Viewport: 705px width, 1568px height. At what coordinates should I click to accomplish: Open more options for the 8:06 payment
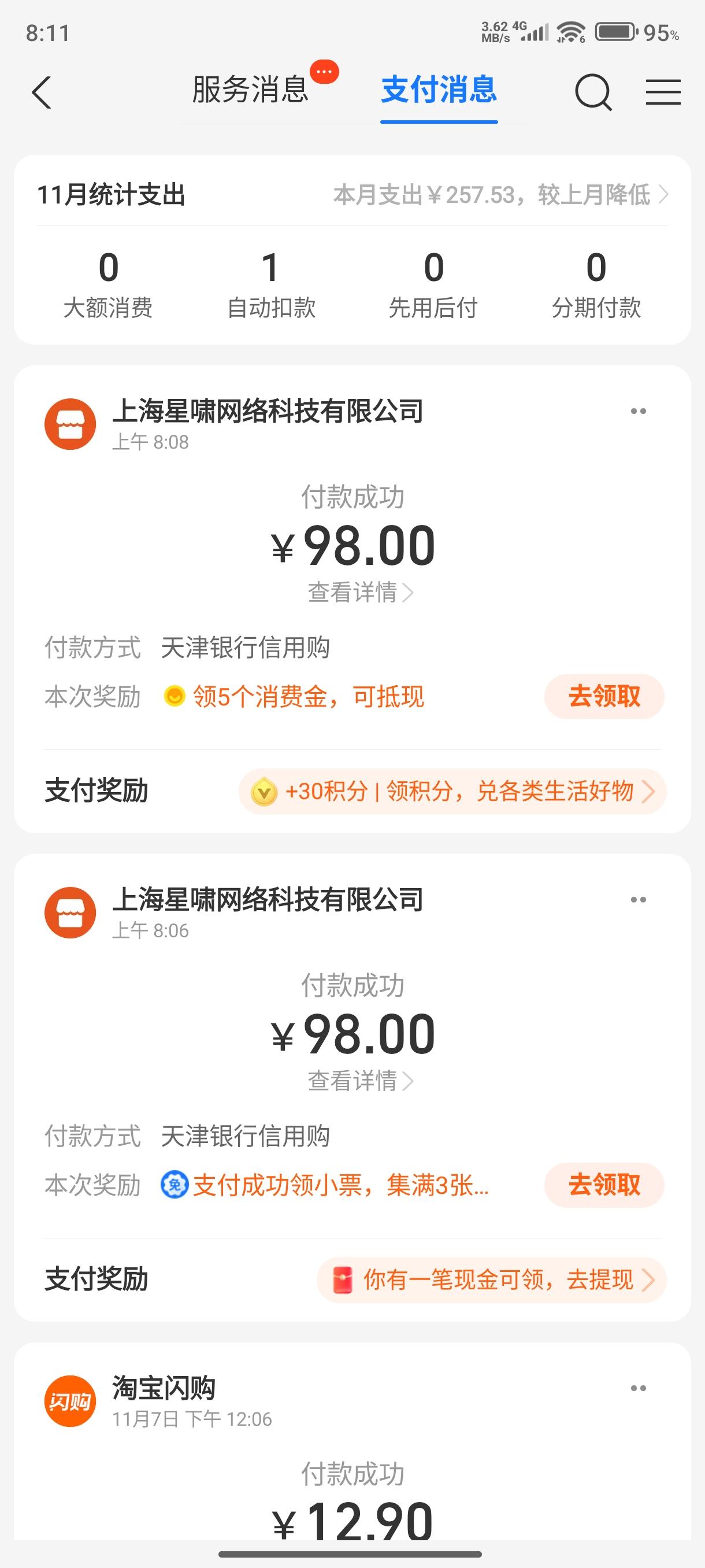point(638,900)
